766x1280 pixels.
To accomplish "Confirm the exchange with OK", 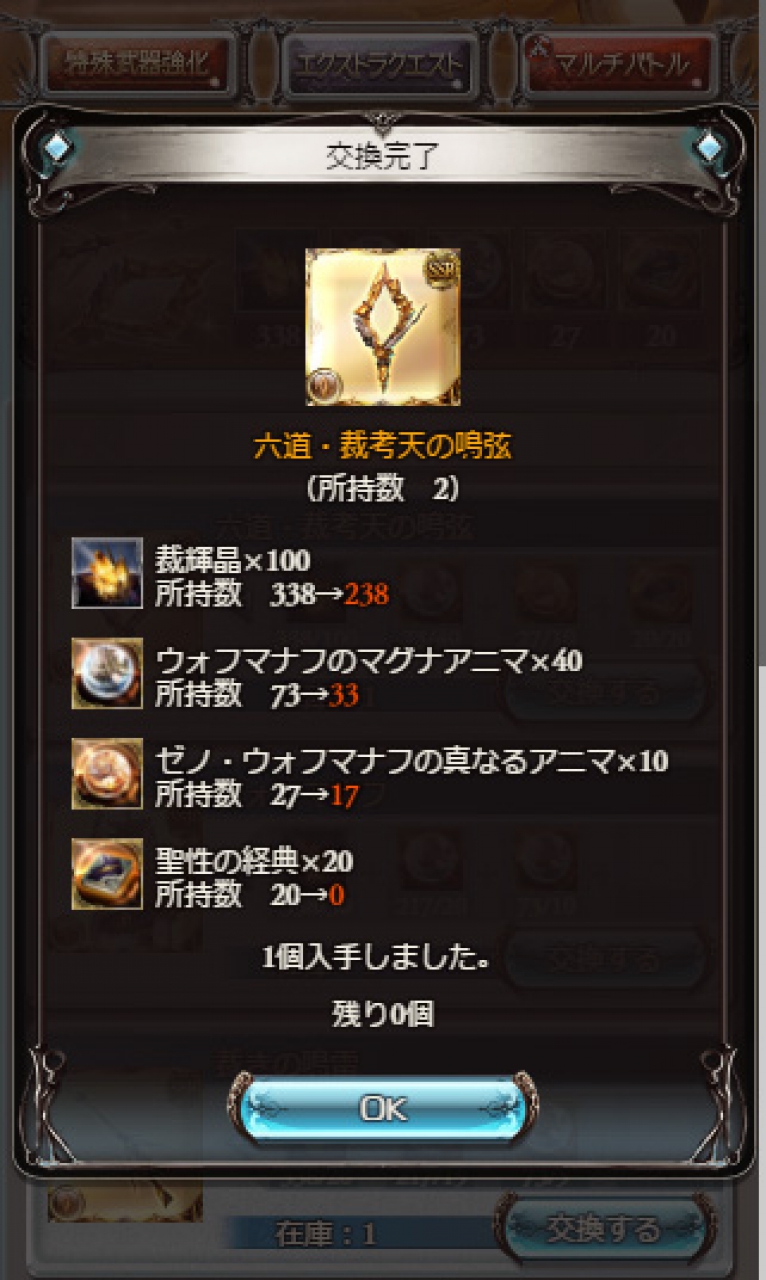I will tap(383, 1108).
